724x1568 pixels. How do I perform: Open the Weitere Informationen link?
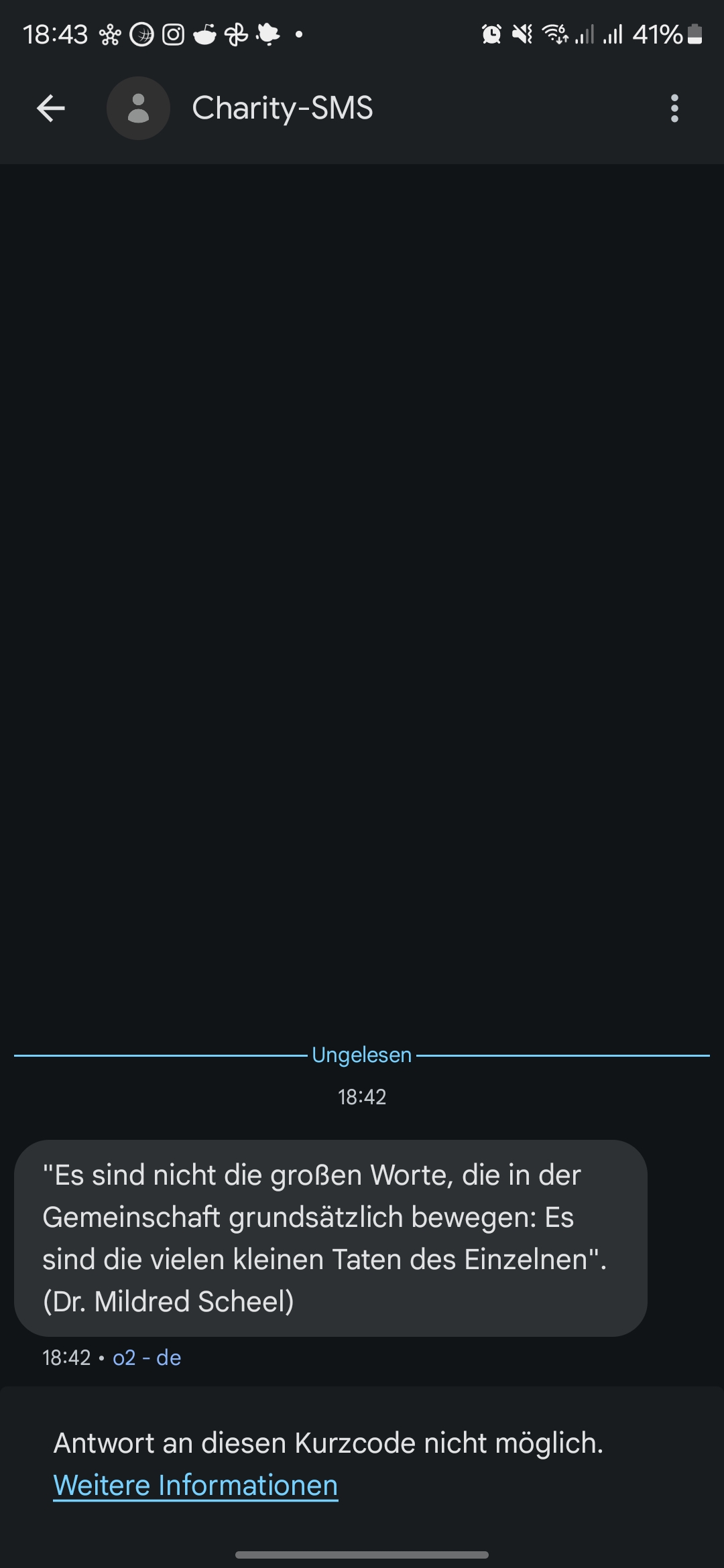tap(195, 1486)
